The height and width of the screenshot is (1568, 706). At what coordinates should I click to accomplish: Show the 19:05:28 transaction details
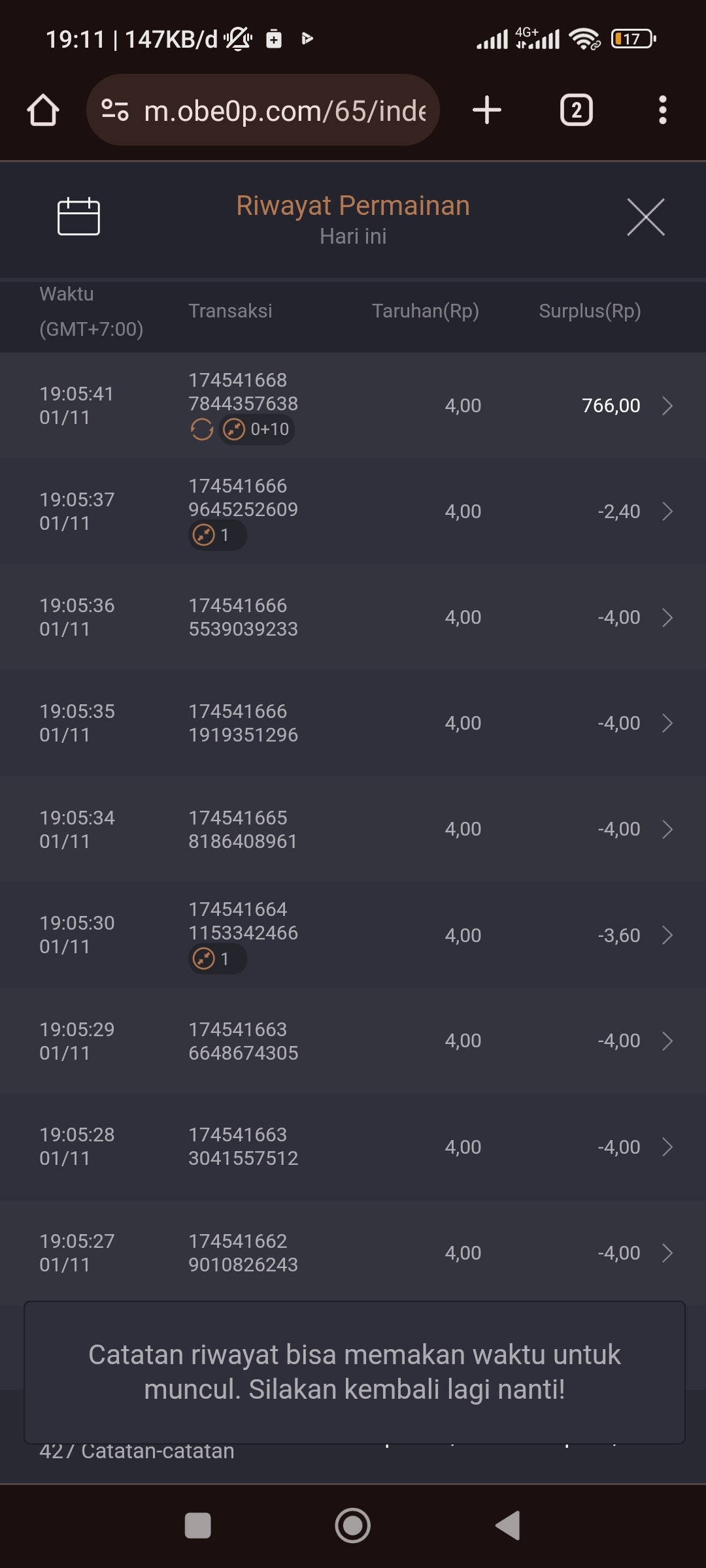(667, 1147)
